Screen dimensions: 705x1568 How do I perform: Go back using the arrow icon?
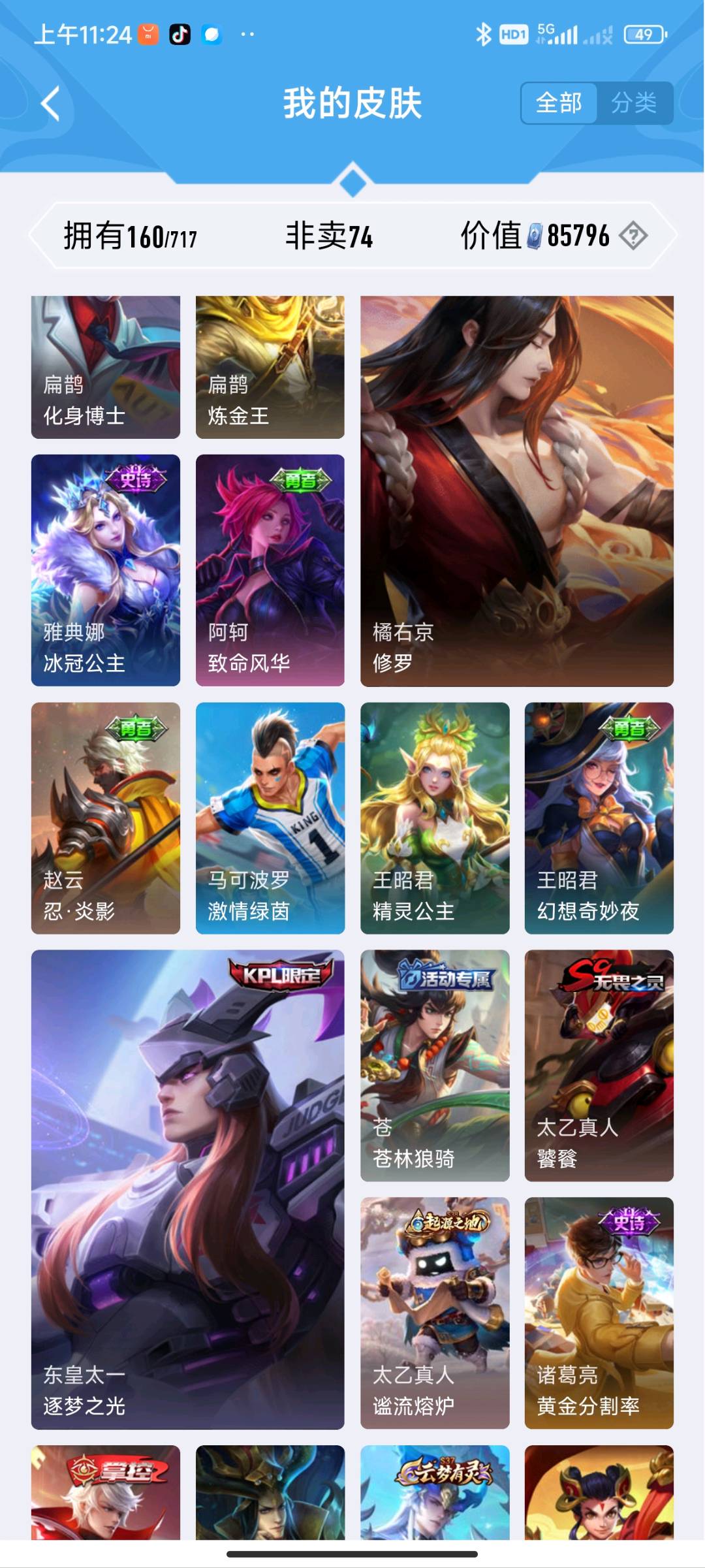click(51, 104)
